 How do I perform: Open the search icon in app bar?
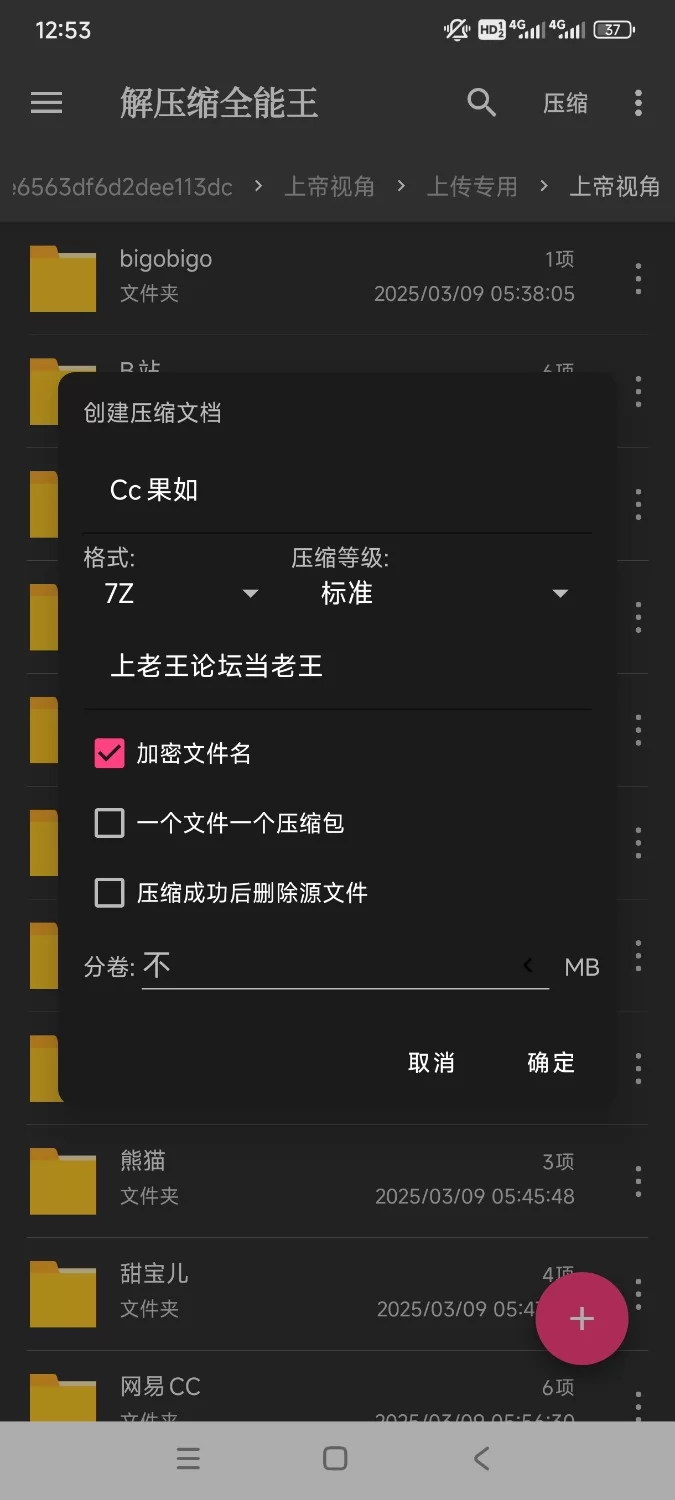coord(482,103)
